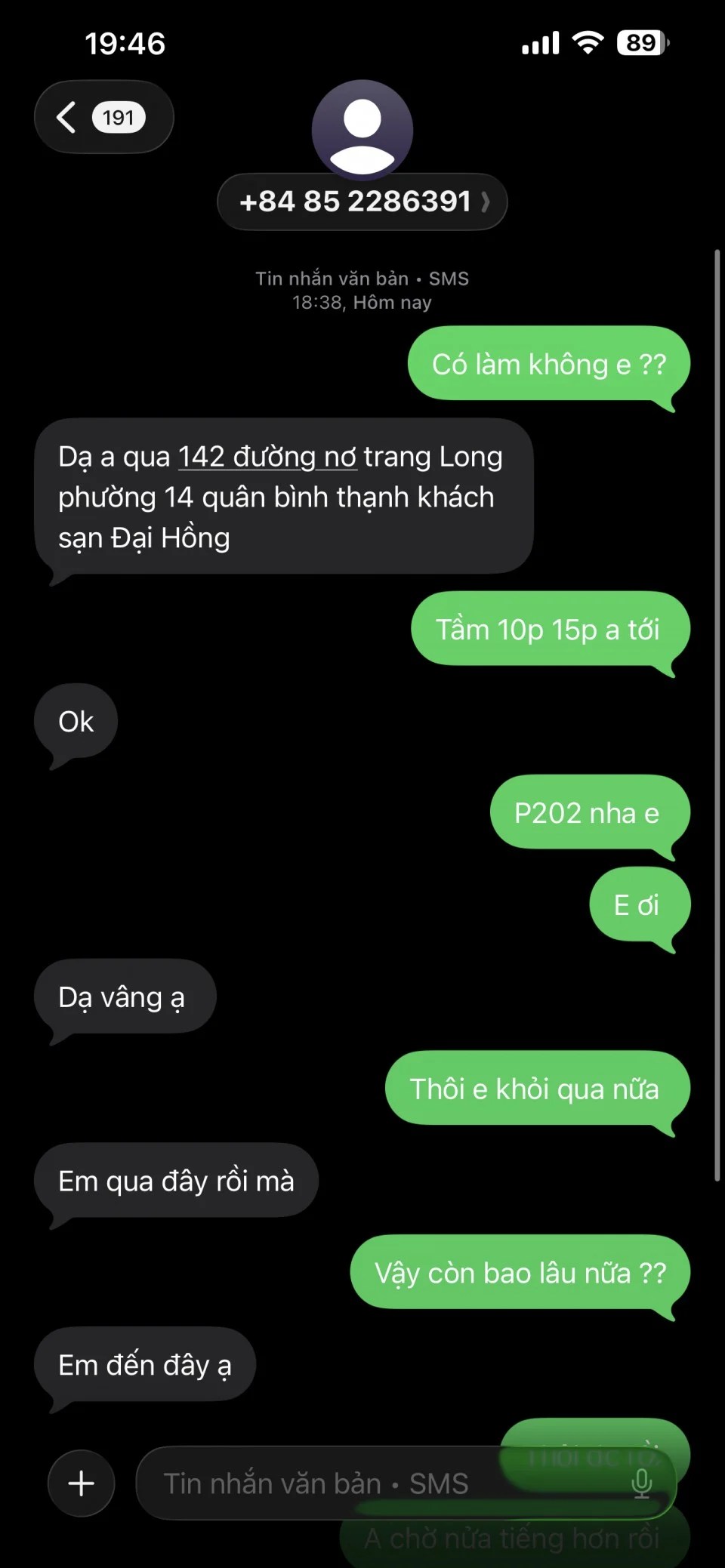Tap the contact avatar picture
Viewport: 725px width, 1568px height.
pyautogui.click(x=362, y=129)
